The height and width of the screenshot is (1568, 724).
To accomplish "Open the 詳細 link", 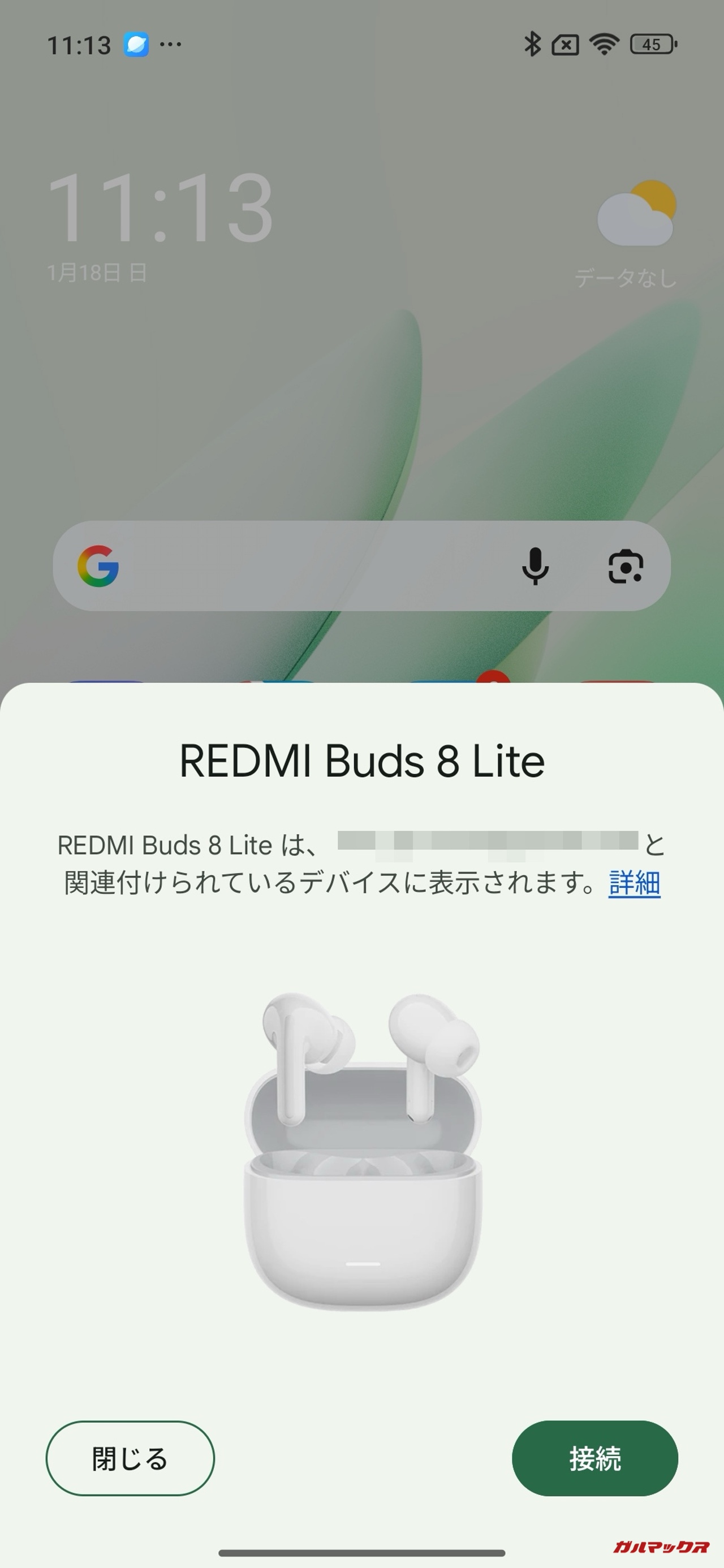I will pyautogui.click(x=634, y=883).
